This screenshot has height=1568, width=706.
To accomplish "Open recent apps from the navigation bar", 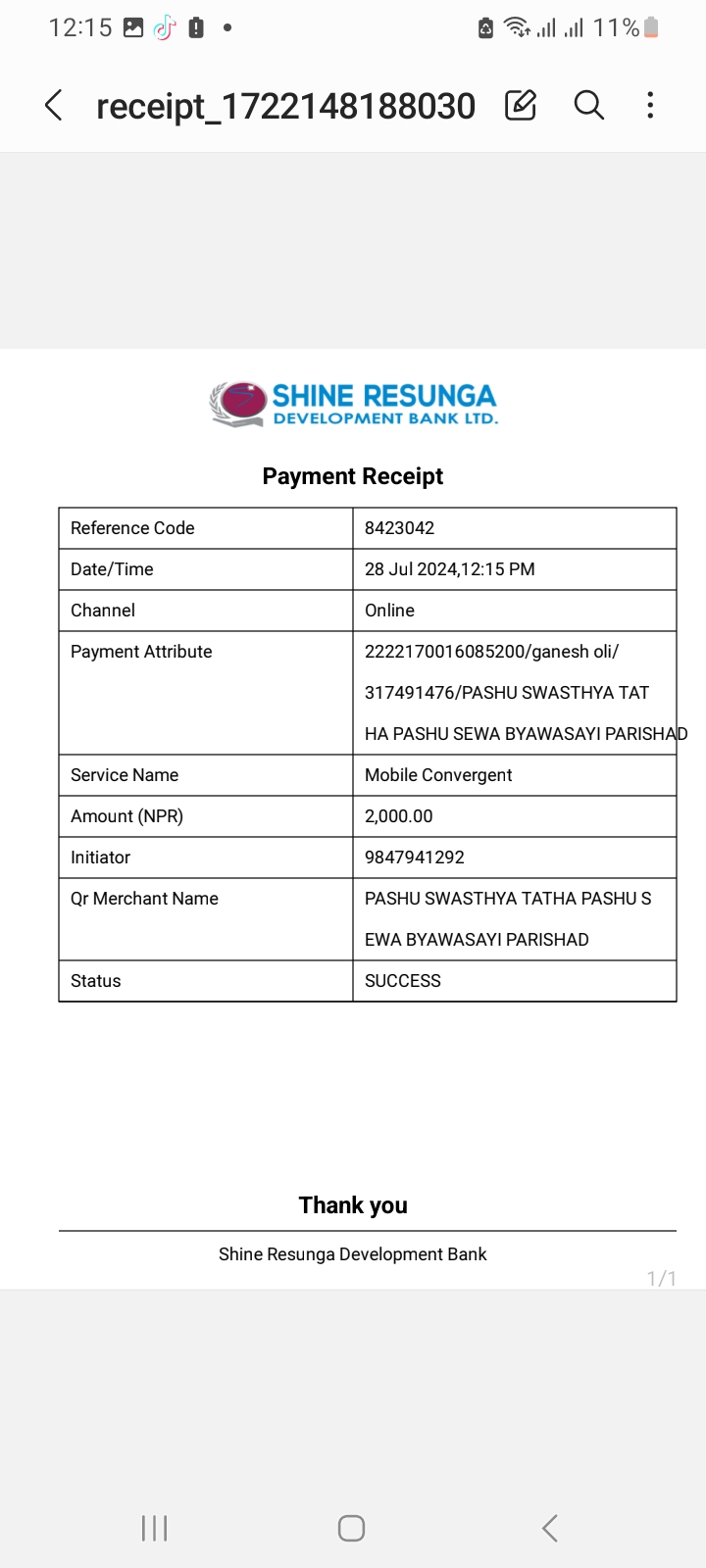I will click(x=155, y=1528).
